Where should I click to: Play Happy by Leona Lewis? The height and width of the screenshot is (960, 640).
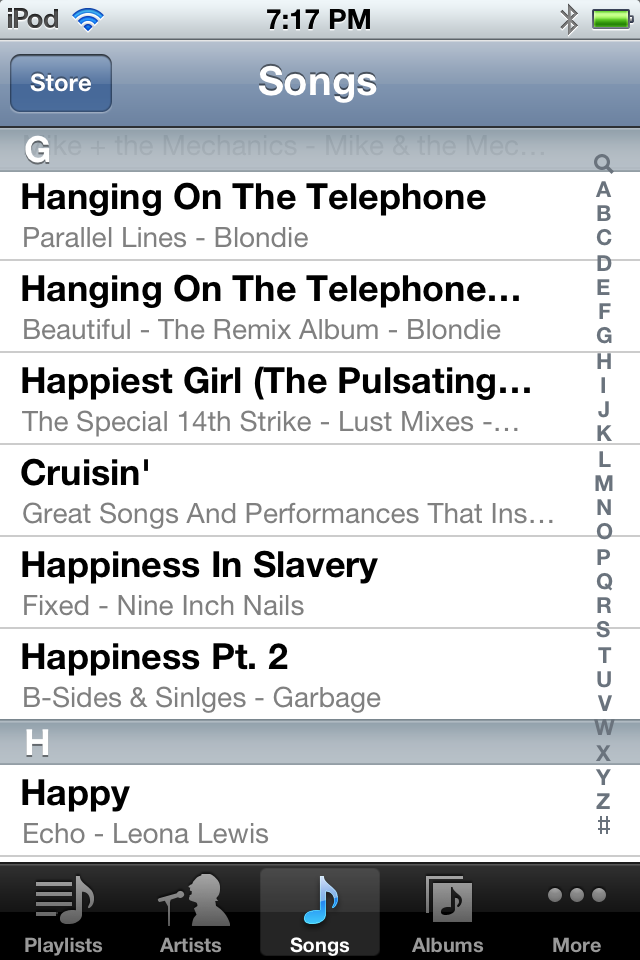click(x=290, y=811)
